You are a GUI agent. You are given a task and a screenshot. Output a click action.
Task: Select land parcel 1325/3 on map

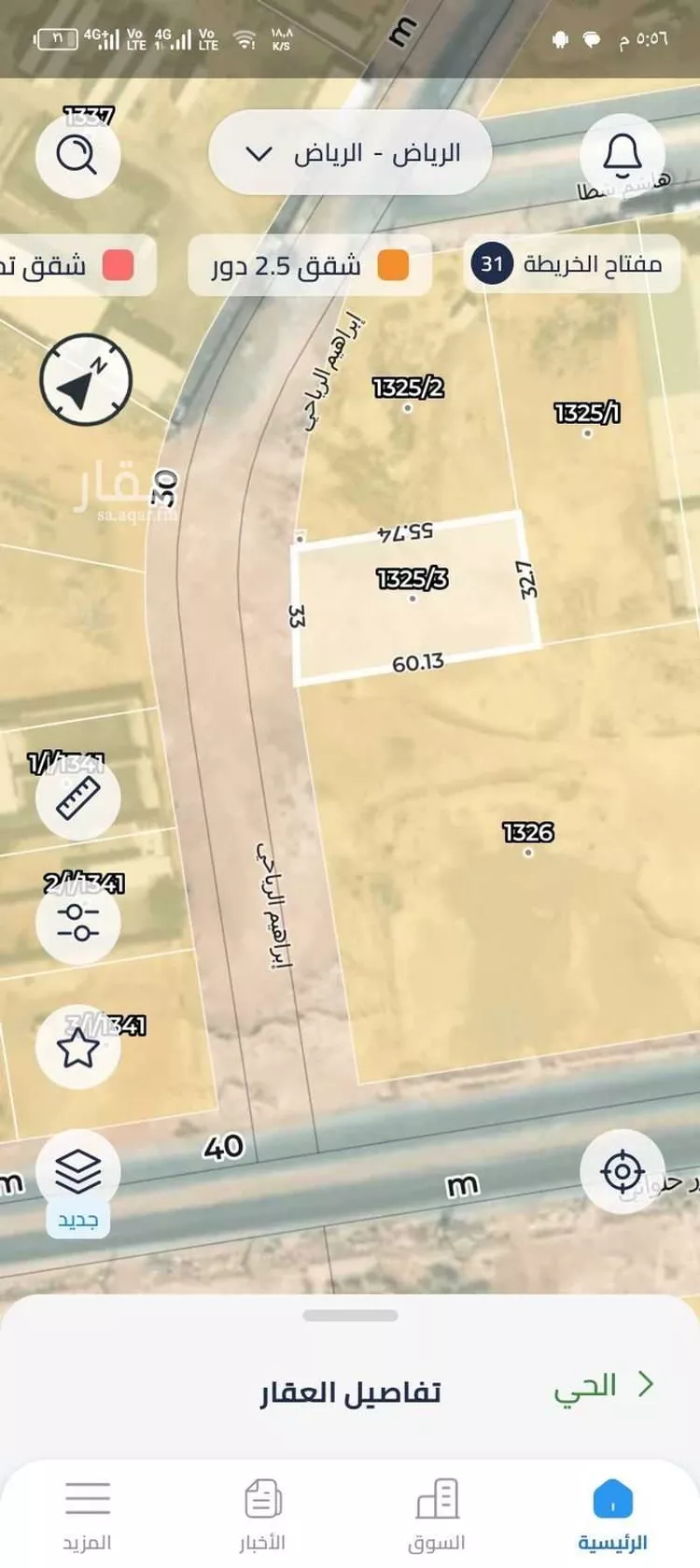tap(413, 598)
